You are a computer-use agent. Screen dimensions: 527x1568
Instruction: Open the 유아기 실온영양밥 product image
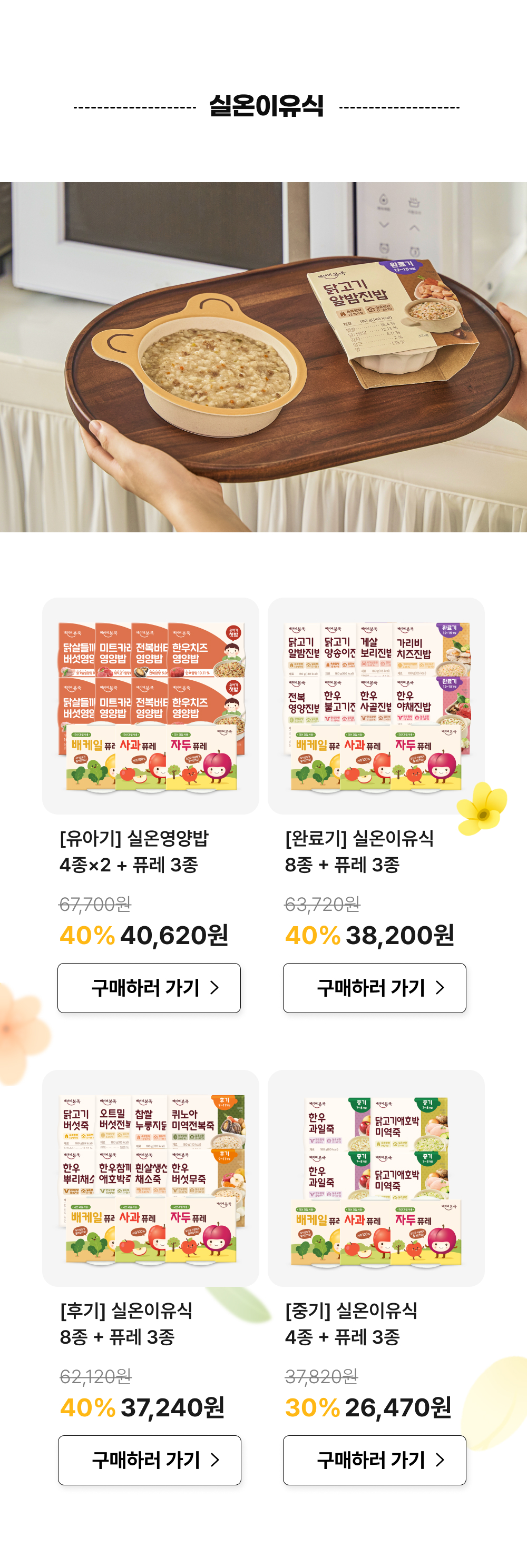click(151, 706)
